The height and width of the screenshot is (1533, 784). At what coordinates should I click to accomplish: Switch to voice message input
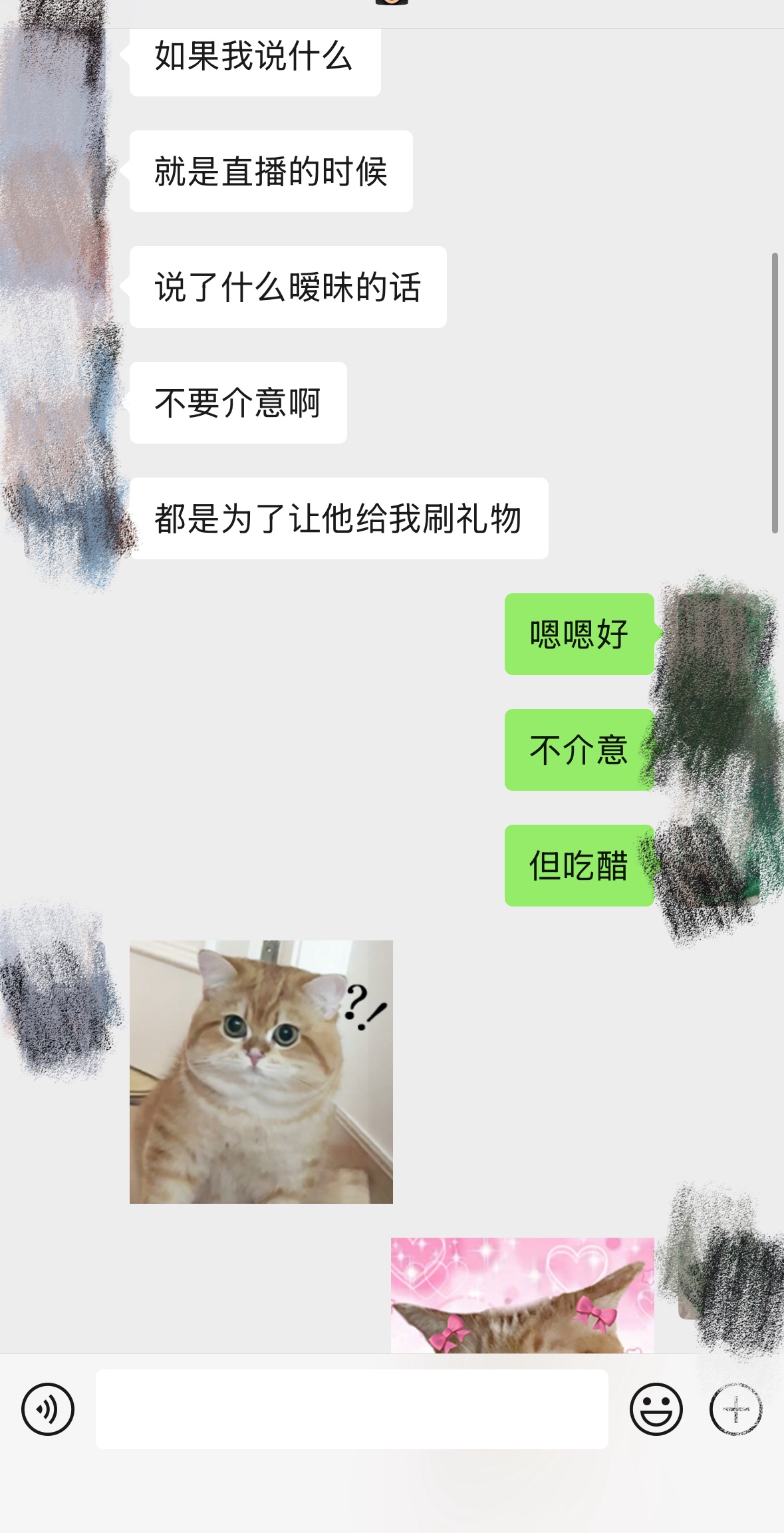click(x=48, y=1409)
